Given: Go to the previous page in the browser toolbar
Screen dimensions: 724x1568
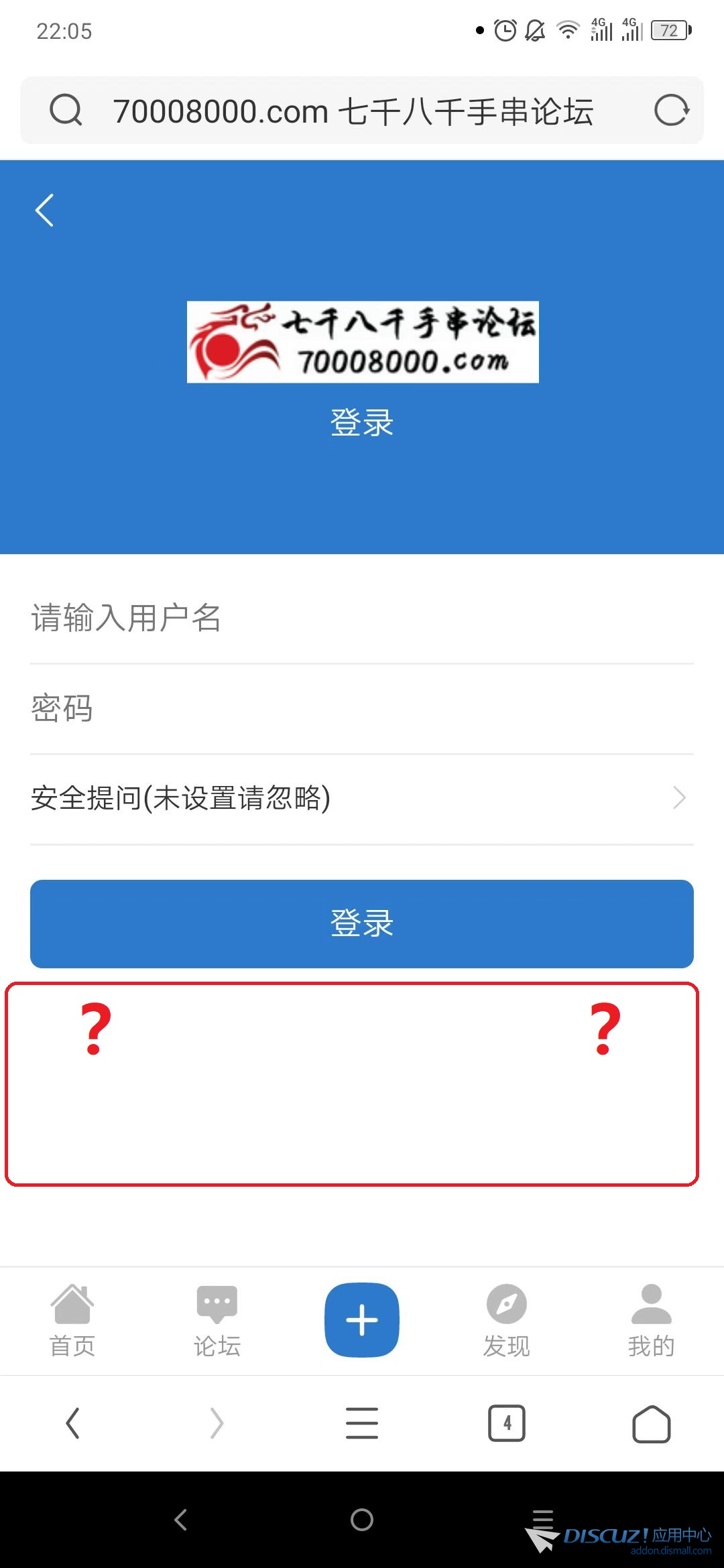Looking at the screenshot, I should (x=72, y=1423).
